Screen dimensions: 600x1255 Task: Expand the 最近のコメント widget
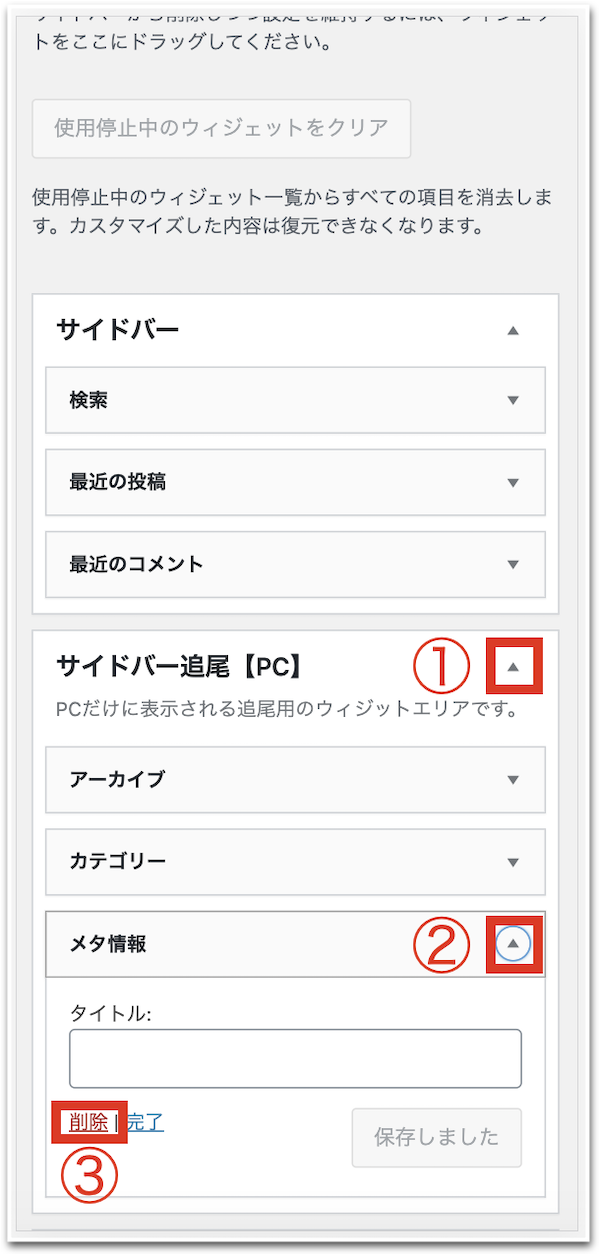513,564
